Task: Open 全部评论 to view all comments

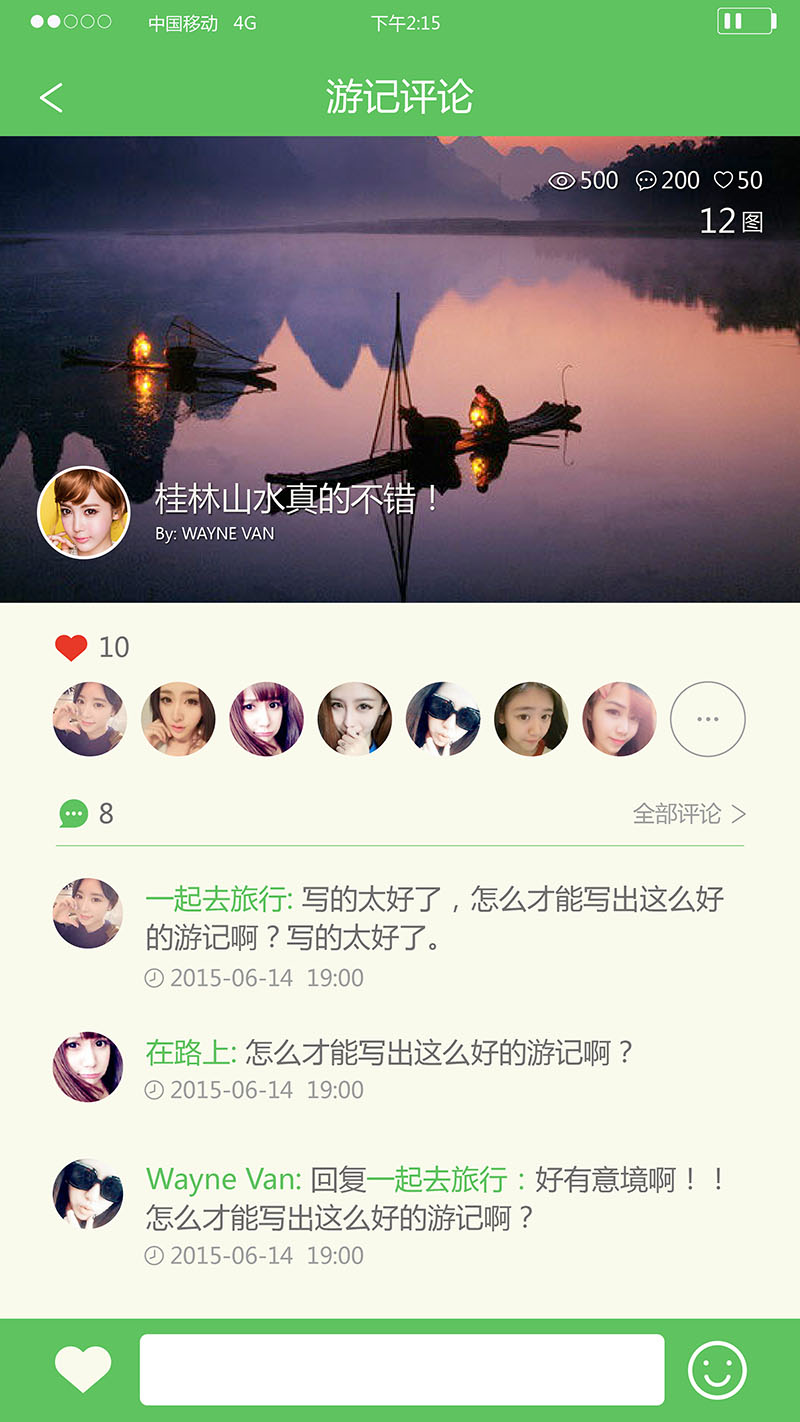Action: 689,814
